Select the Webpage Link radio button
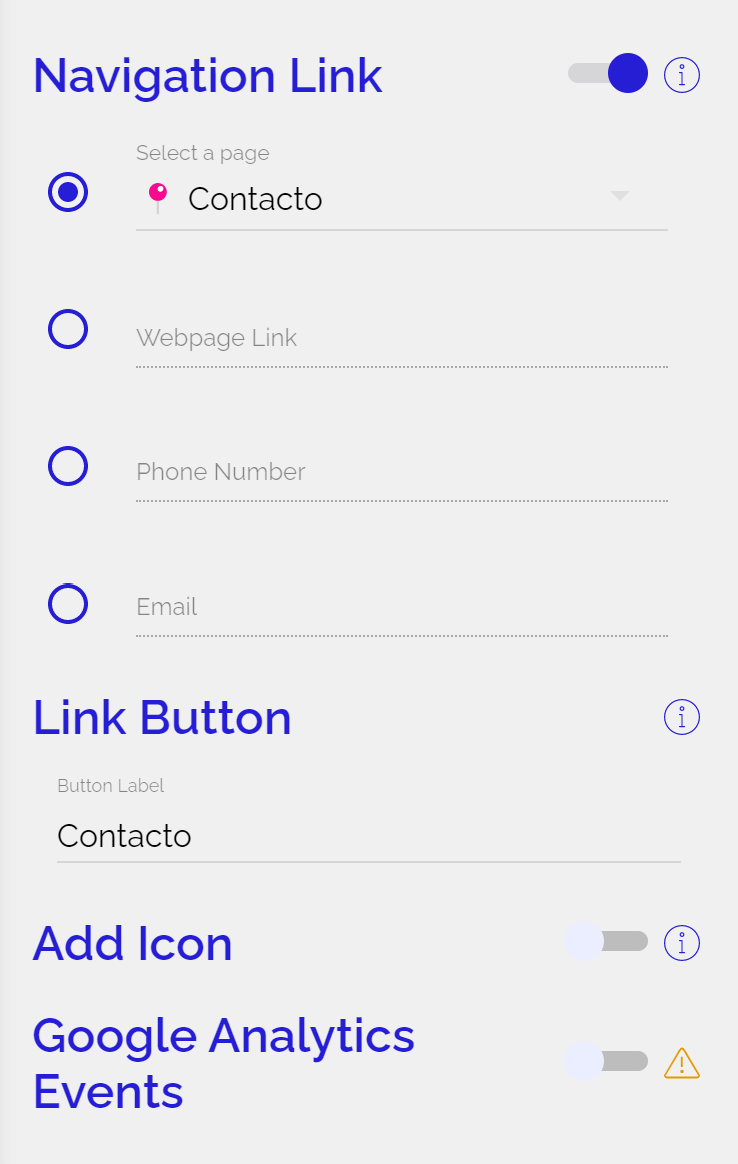 tap(68, 329)
